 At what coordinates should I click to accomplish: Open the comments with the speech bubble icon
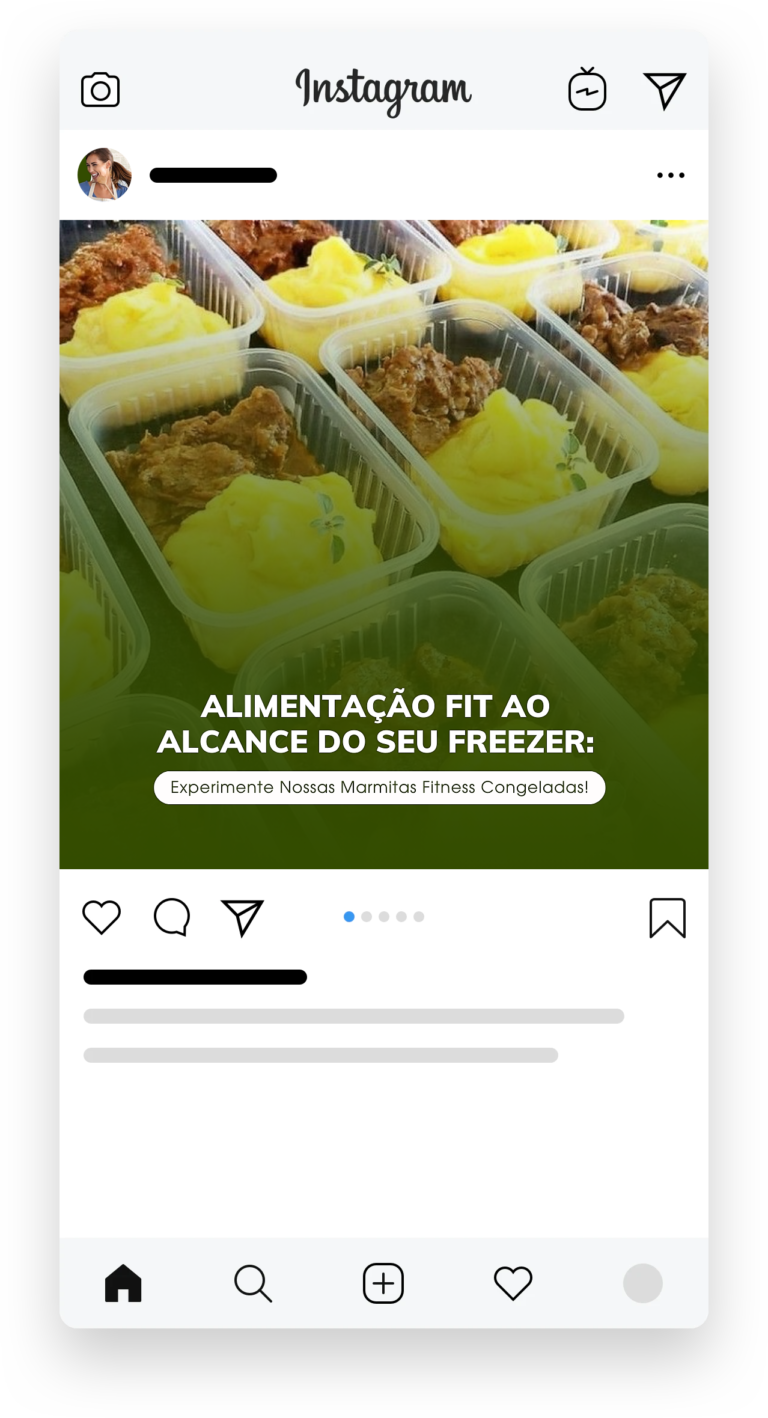(x=171, y=917)
